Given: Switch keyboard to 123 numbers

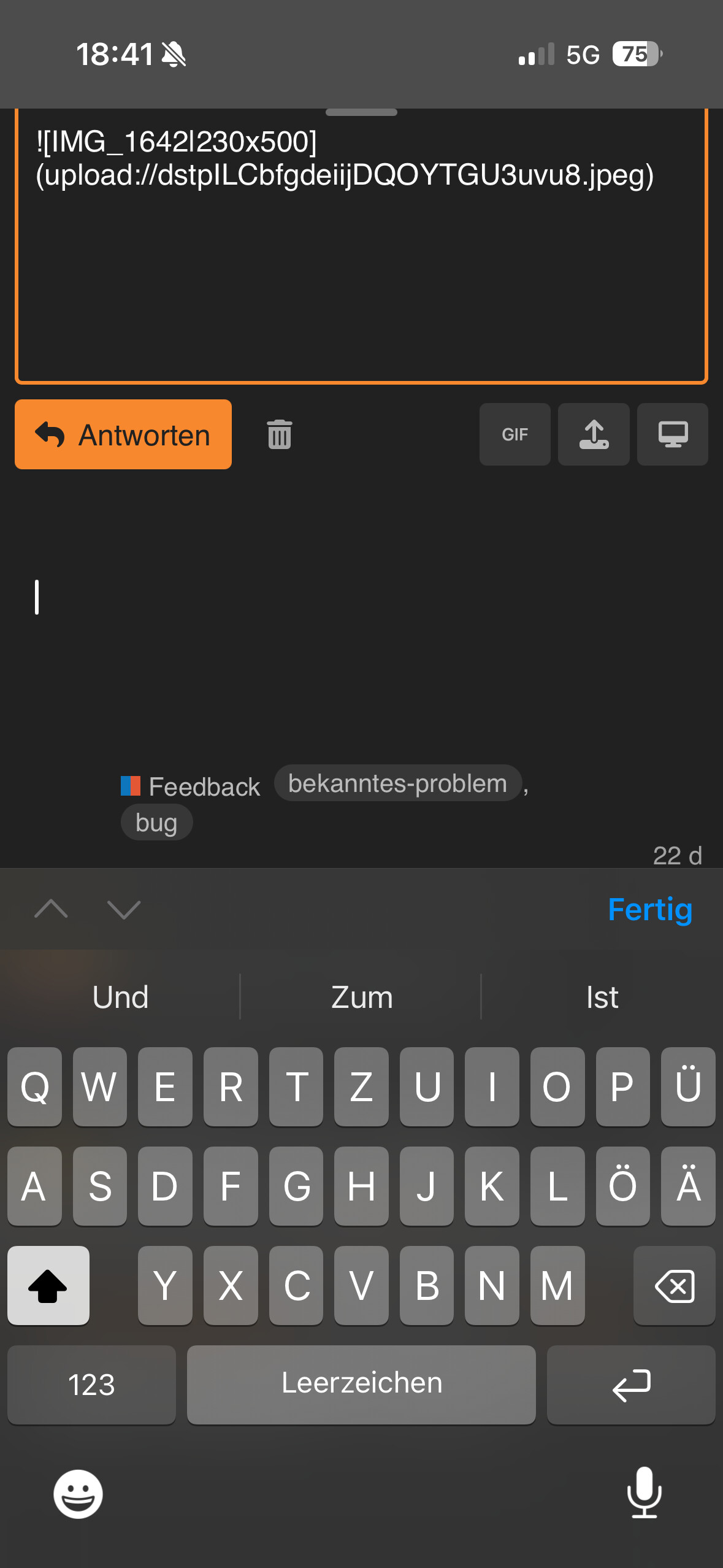Looking at the screenshot, I should (x=91, y=1385).
